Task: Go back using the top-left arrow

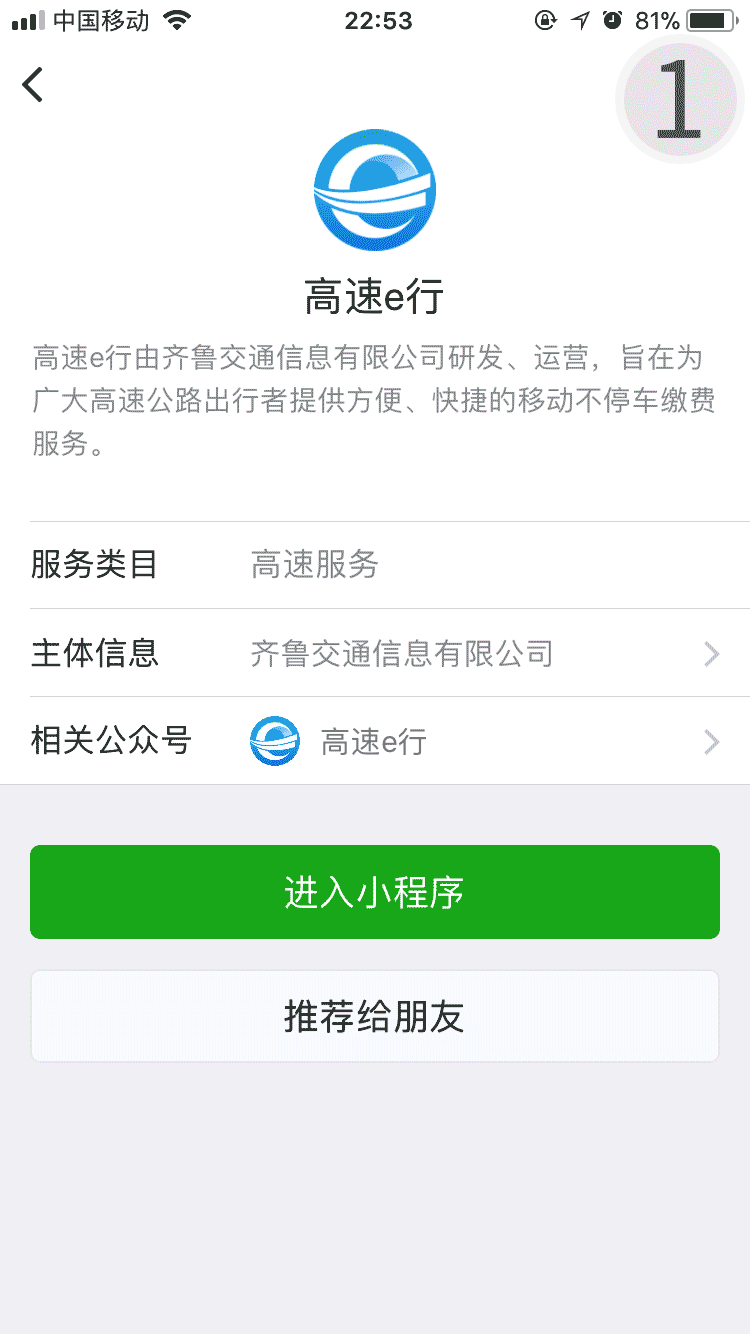Action: (x=33, y=85)
